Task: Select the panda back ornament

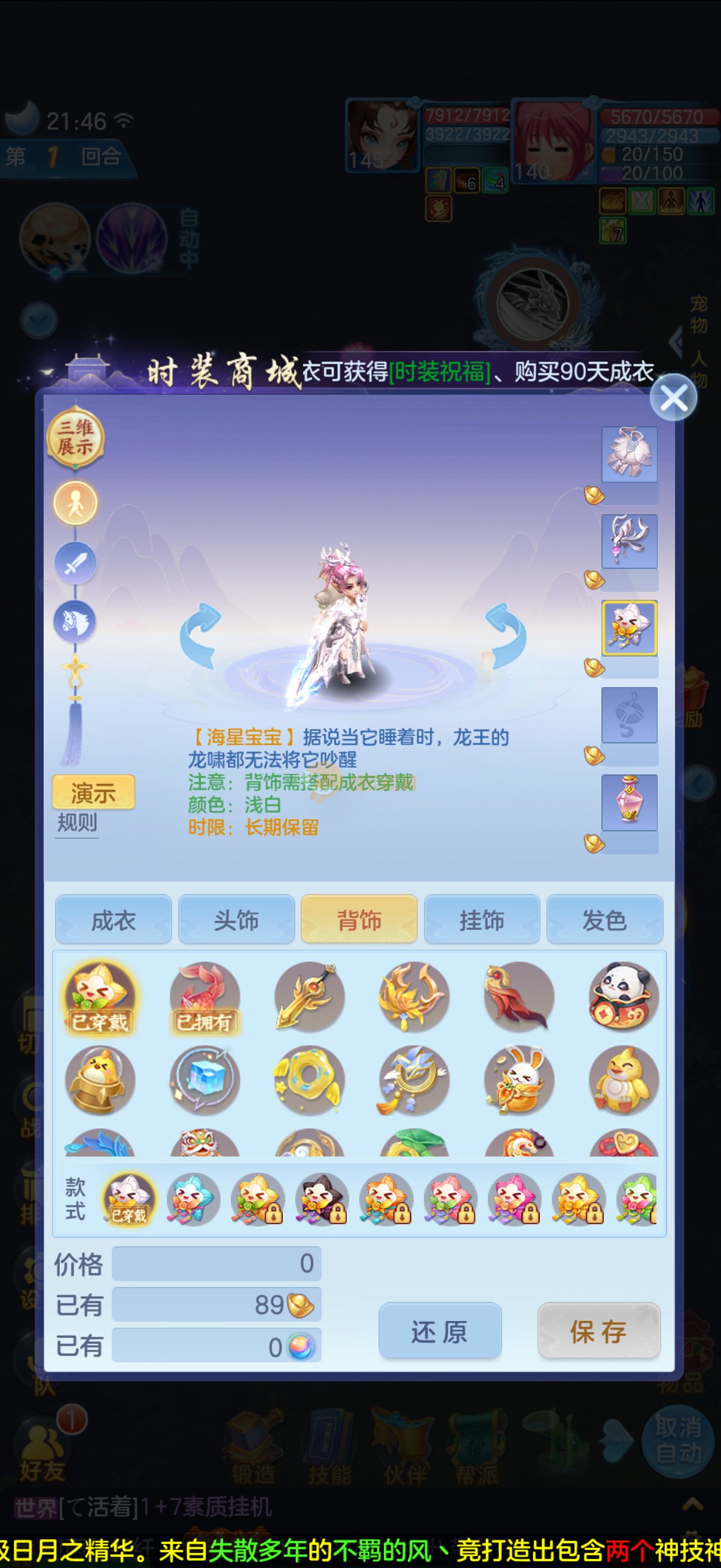Action: pyautogui.click(x=623, y=996)
